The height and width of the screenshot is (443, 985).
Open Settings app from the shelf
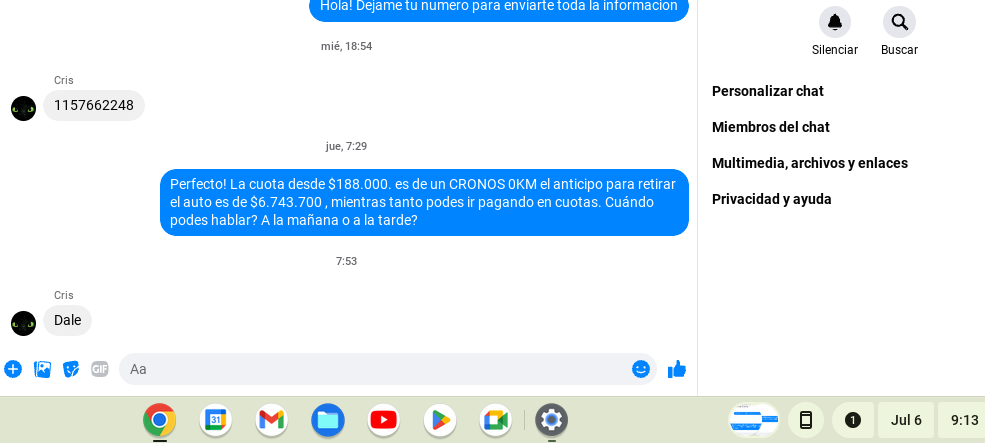[x=551, y=420]
